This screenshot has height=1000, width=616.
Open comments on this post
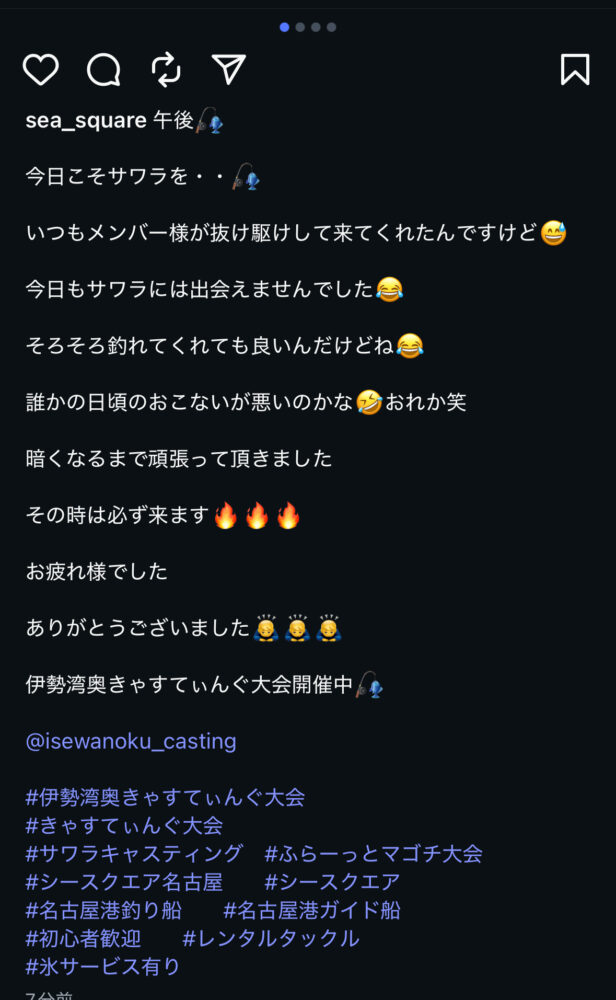coord(103,69)
